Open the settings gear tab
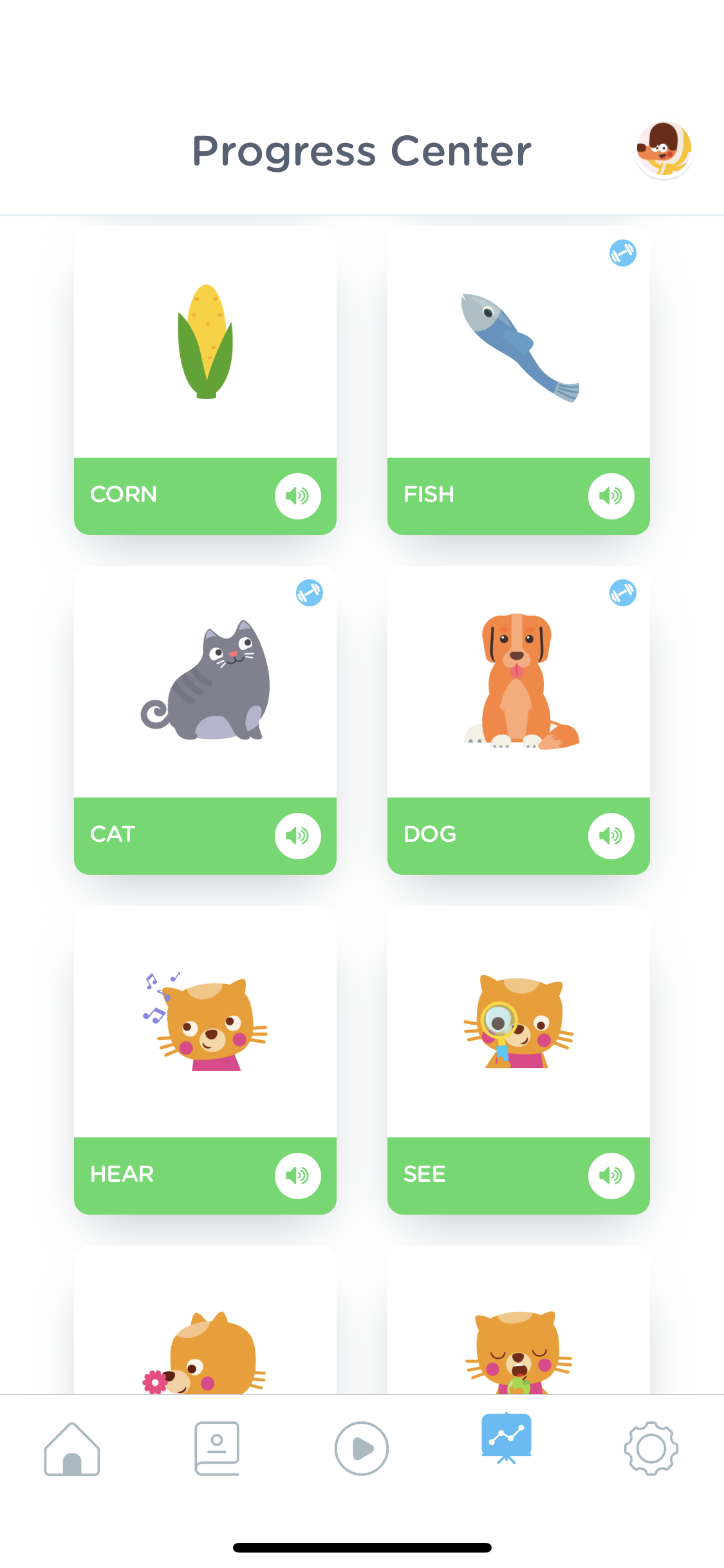Screen dimensions: 724x1568 (x=651, y=1448)
